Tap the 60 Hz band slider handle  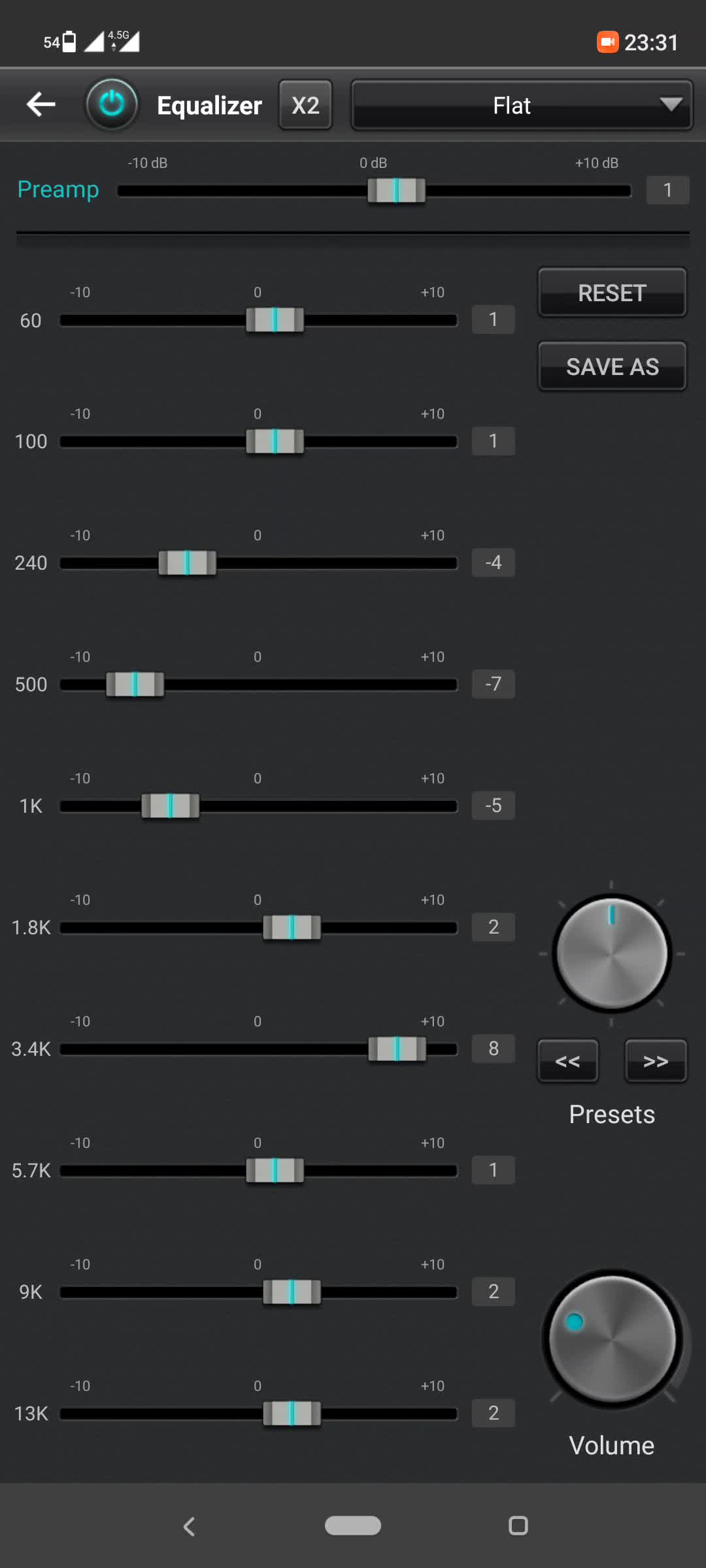click(x=275, y=320)
